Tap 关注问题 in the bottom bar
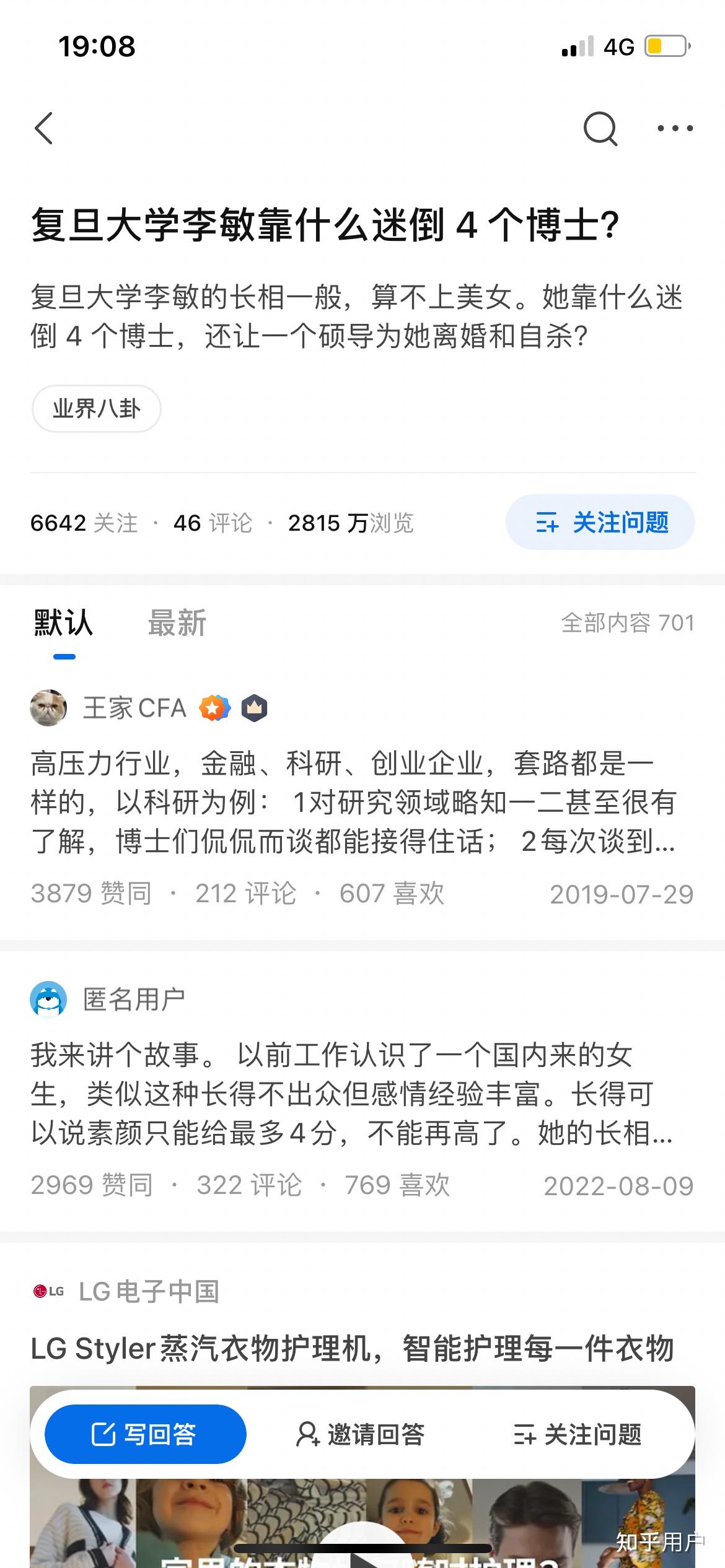Screen dimensions: 725x1568 [x=578, y=1434]
